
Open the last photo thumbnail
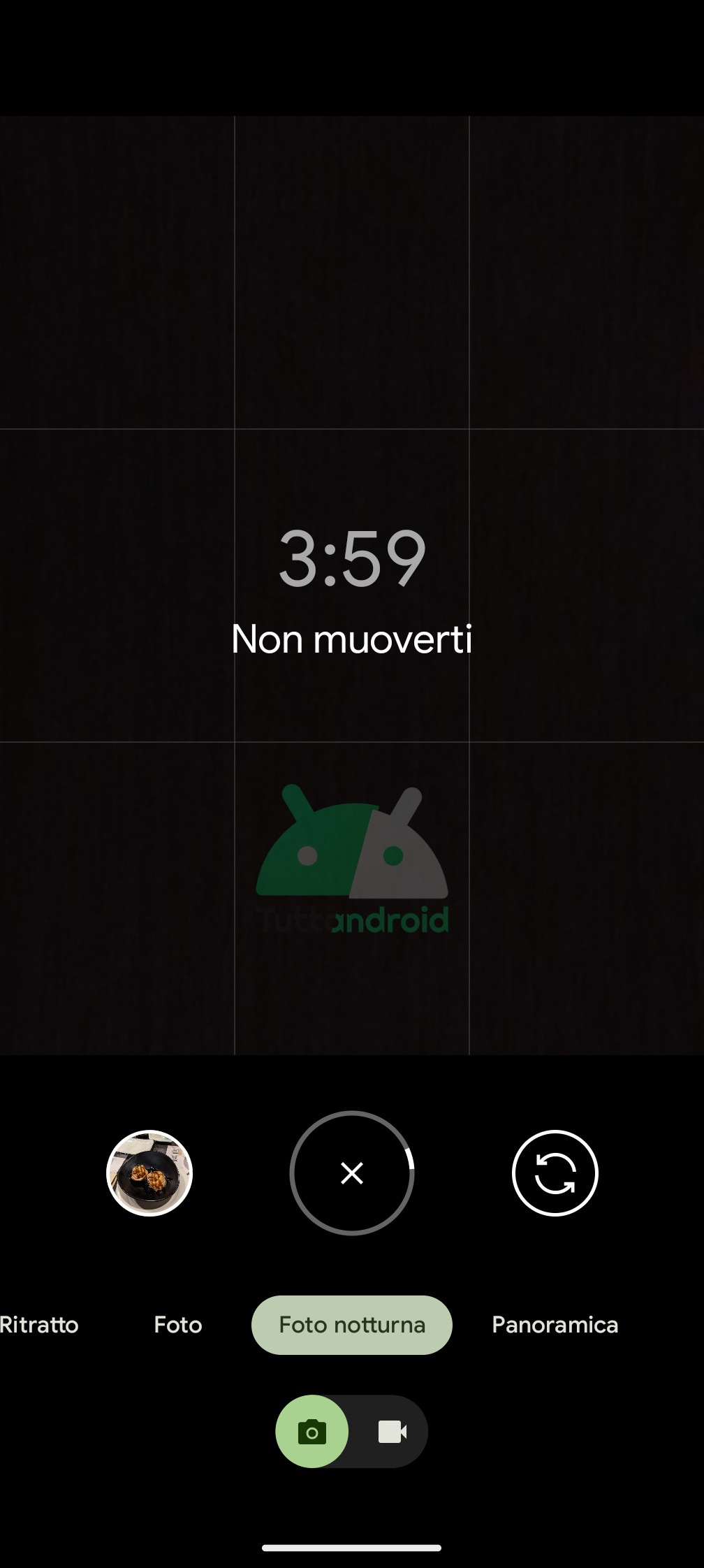click(x=149, y=1173)
